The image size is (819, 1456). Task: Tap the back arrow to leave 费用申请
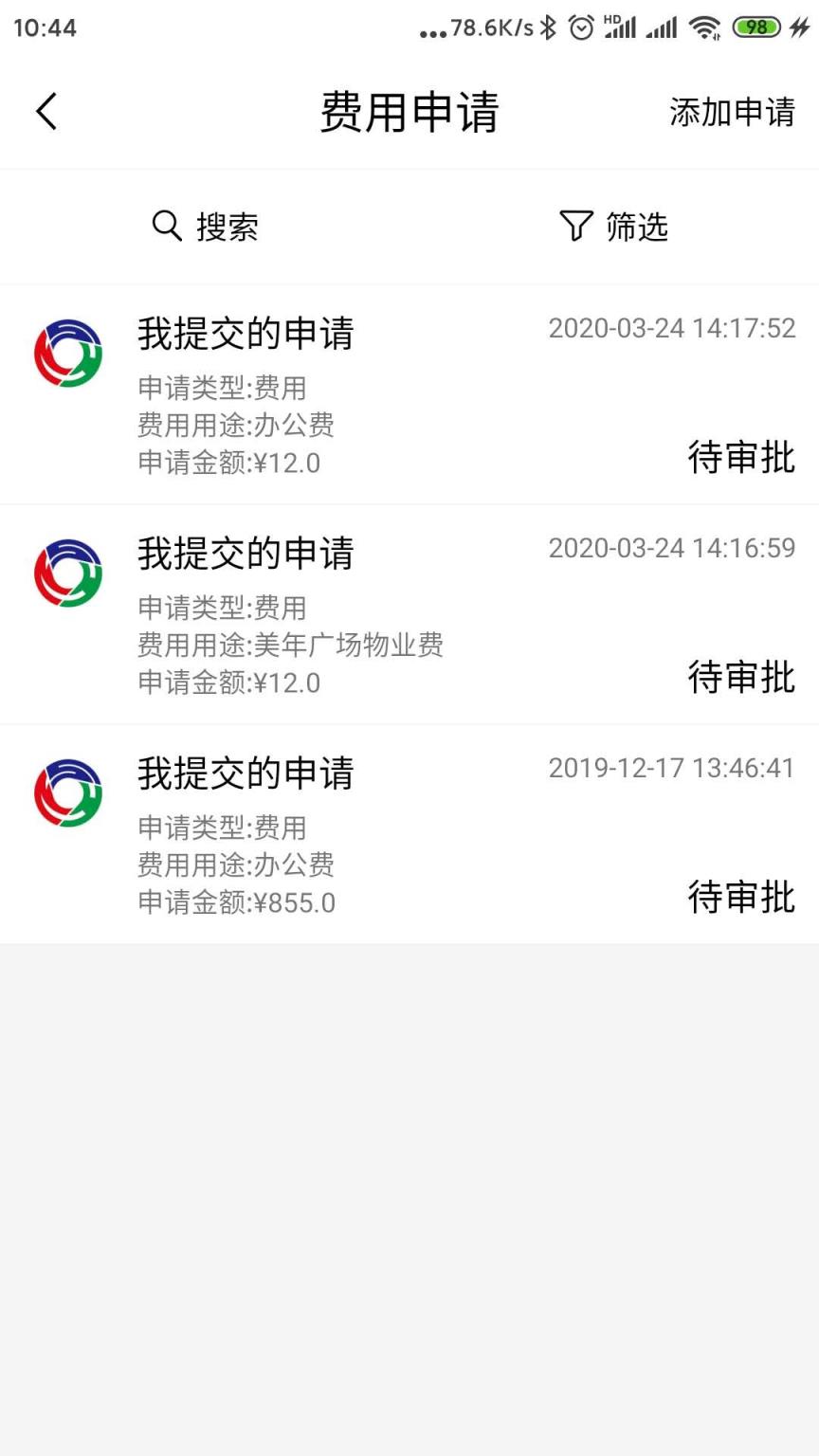(x=46, y=111)
